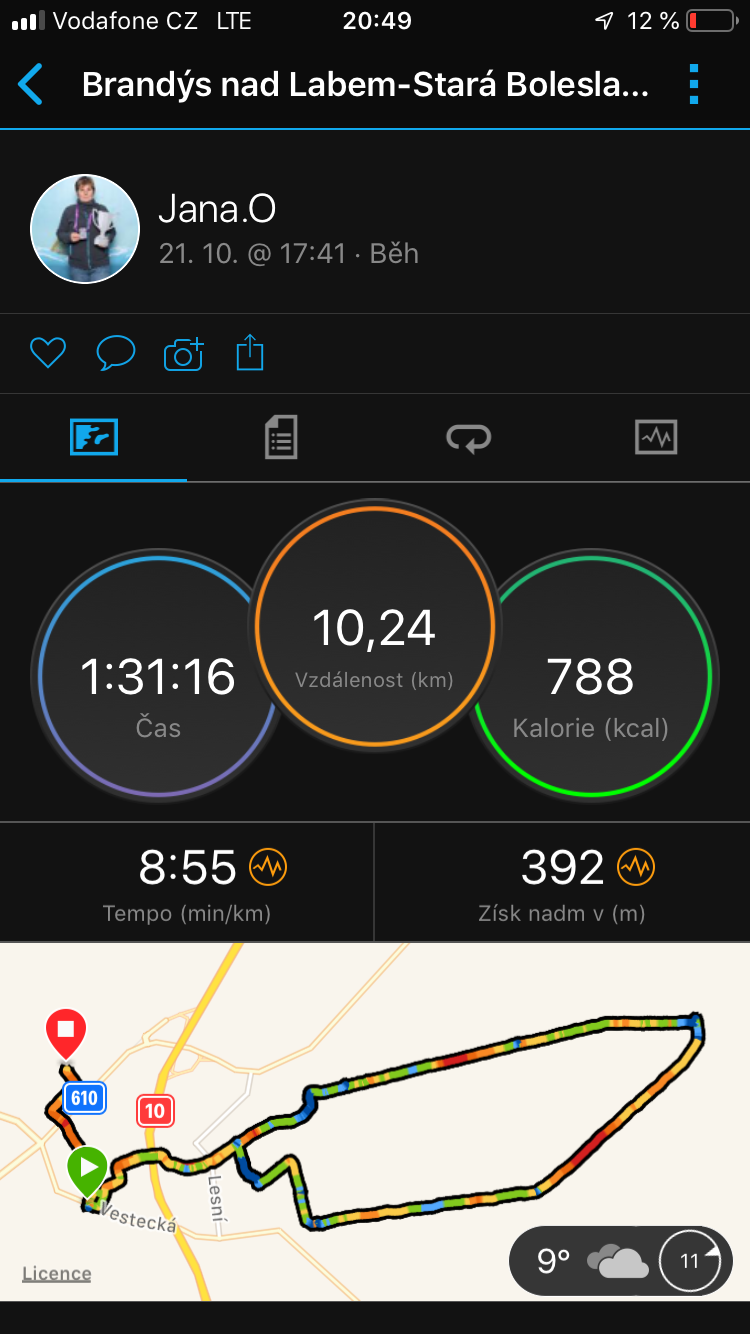Open the route map
The width and height of the screenshot is (750, 1334).
375,1121
